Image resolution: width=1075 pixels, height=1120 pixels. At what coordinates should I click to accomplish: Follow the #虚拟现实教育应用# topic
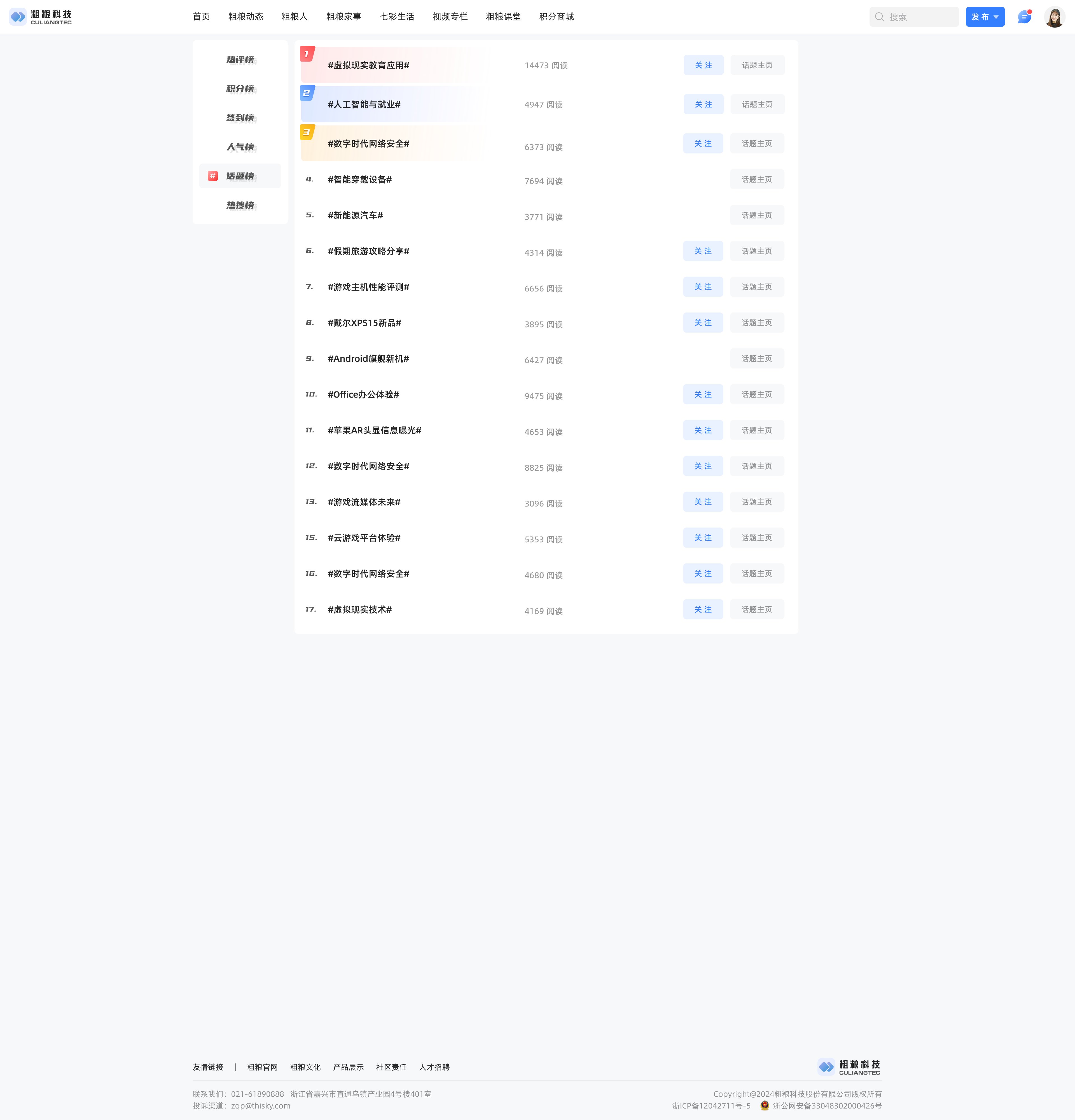[x=703, y=65]
